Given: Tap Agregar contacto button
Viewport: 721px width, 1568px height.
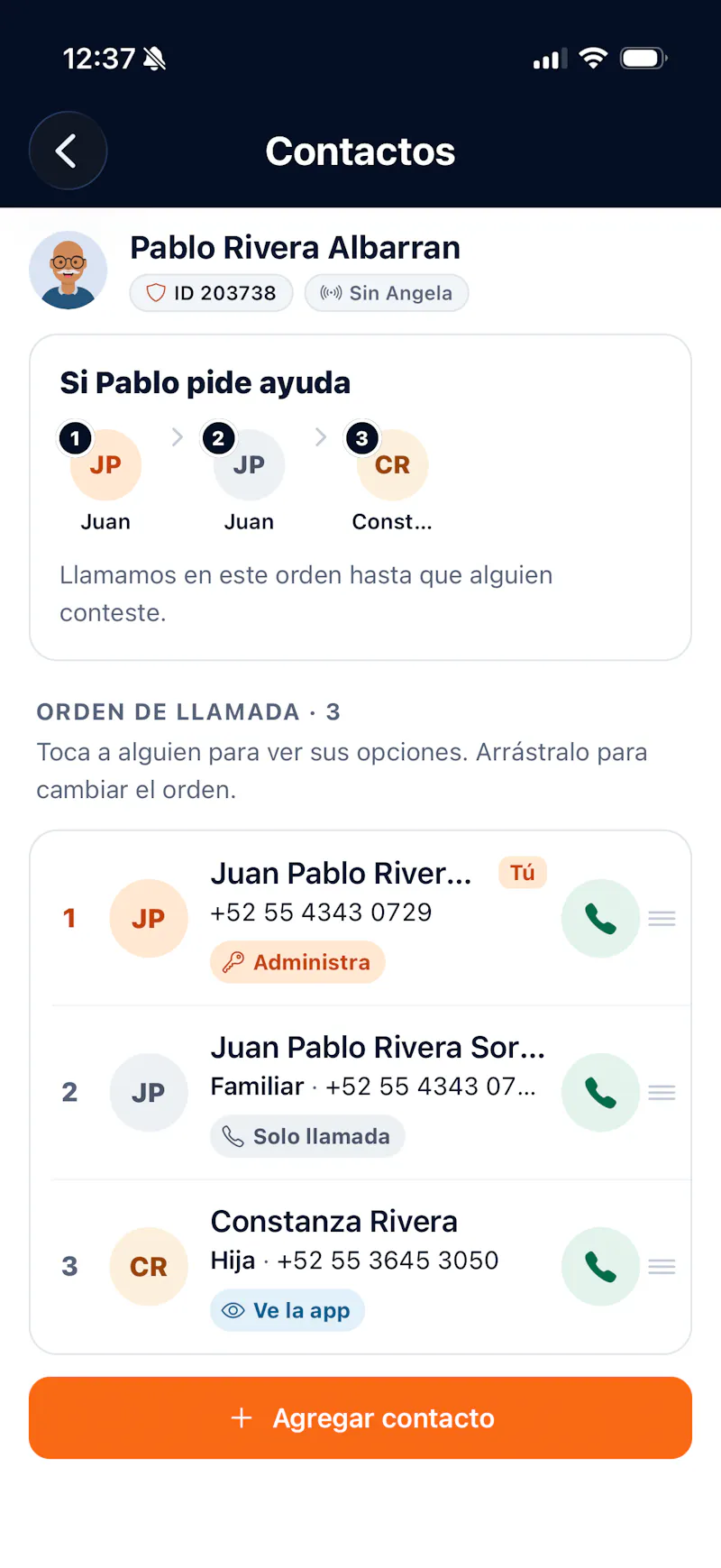Looking at the screenshot, I should tap(360, 1417).
